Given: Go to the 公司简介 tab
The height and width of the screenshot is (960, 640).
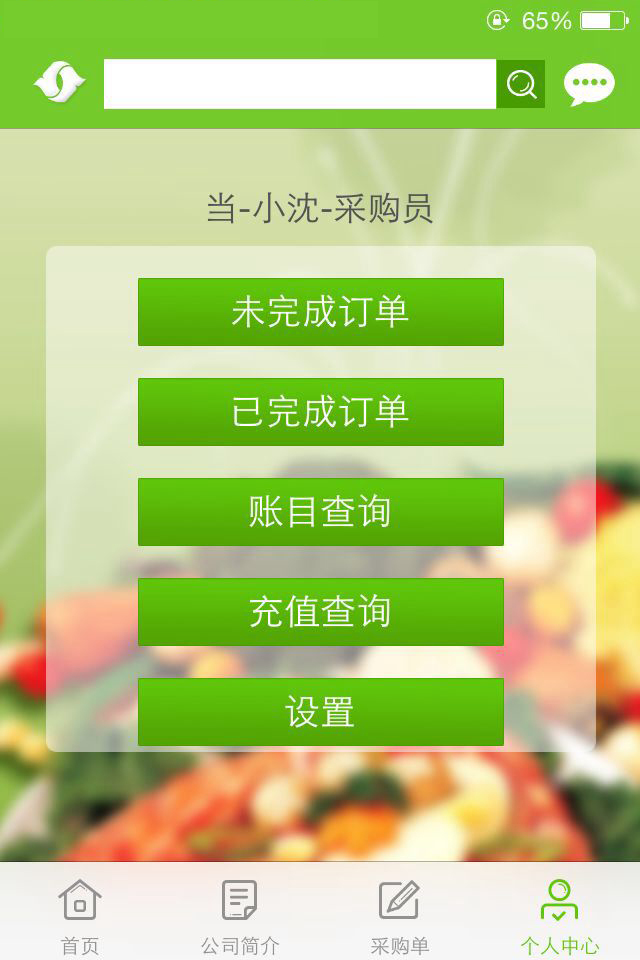Looking at the screenshot, I should pyautogui.click(x=240, y=914).
